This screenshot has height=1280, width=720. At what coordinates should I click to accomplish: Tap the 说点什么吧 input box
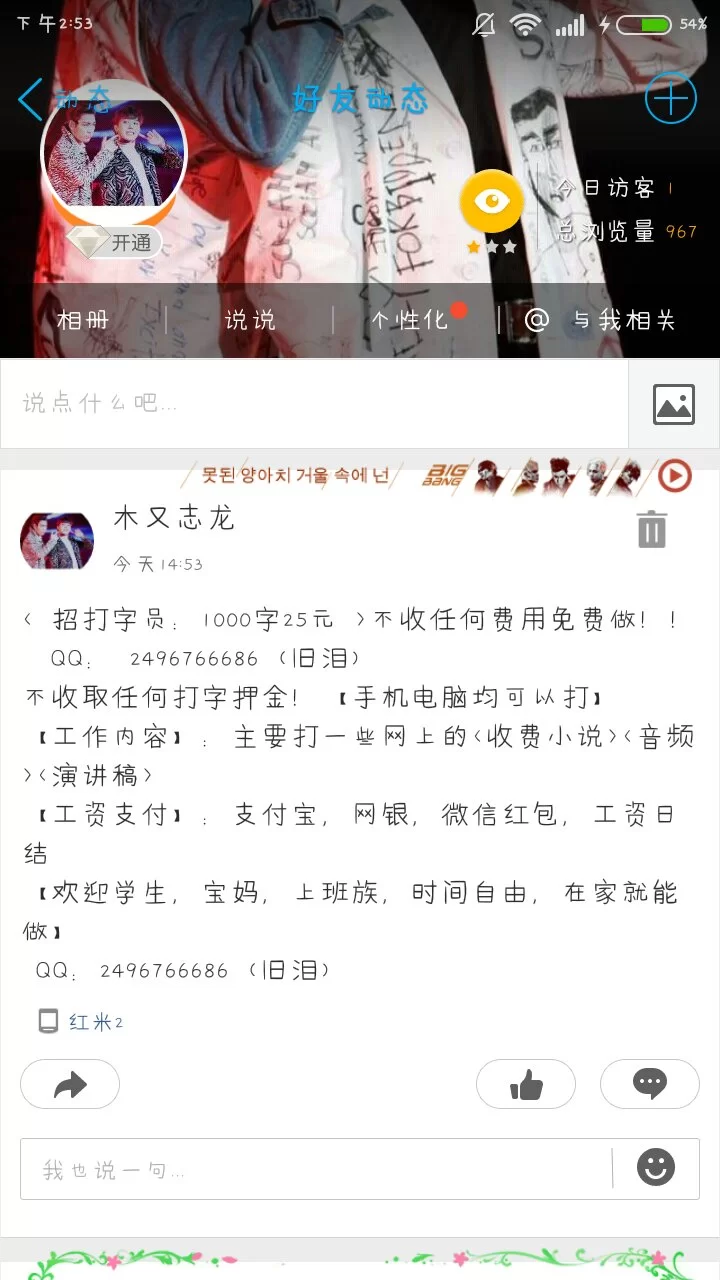(310, 403)
